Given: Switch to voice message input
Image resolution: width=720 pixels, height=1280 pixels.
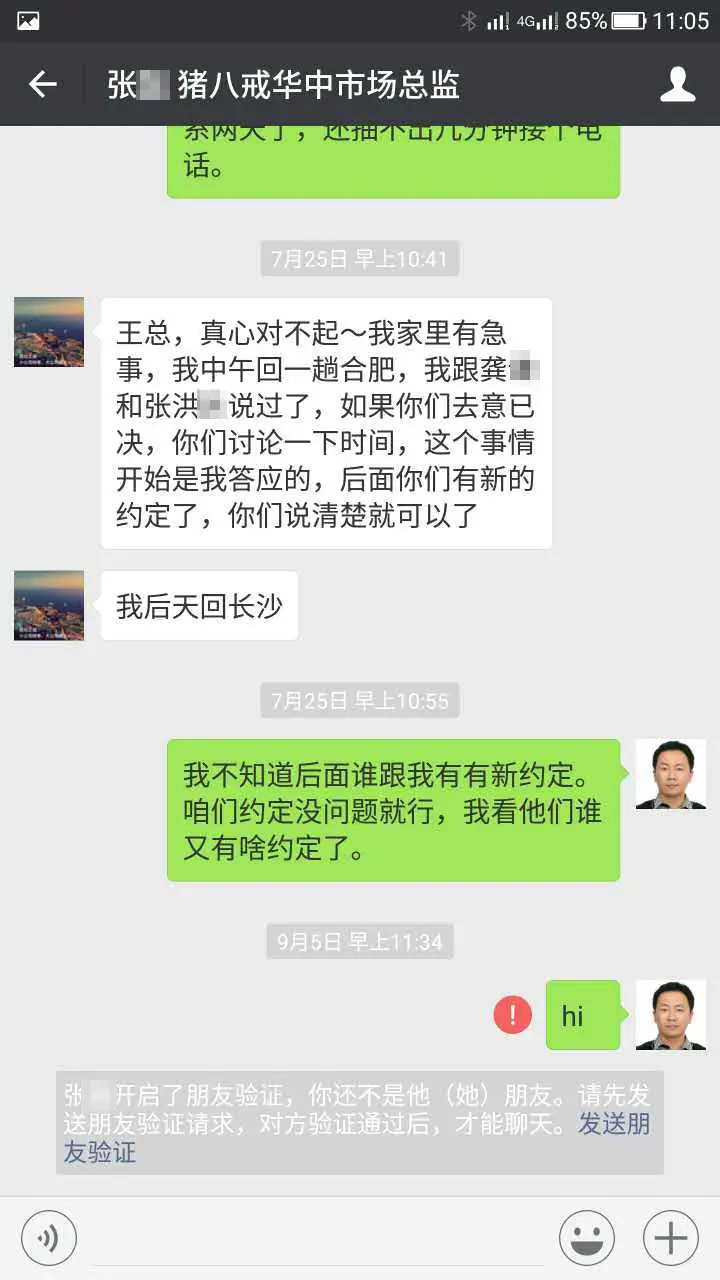Looking at the screenshot, I should (x=49, y=1238).
